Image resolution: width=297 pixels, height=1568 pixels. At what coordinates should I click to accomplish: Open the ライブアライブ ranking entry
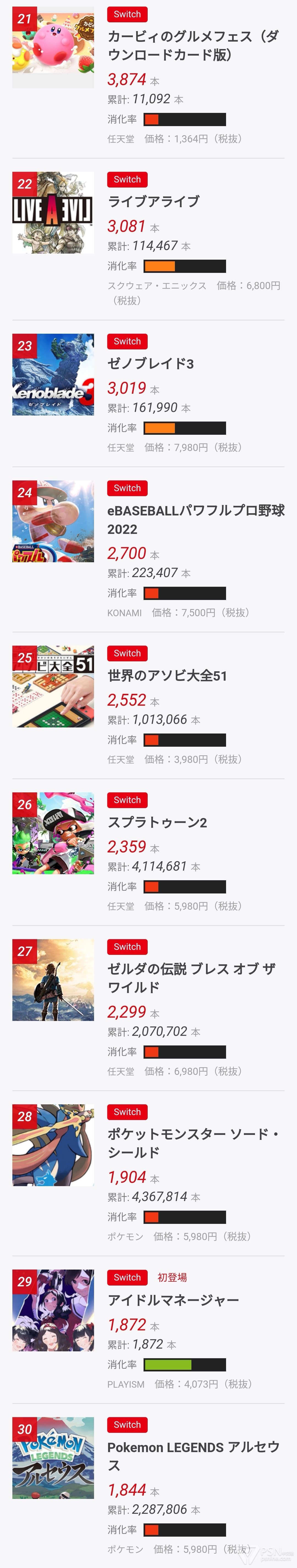click(x=153, y=202)
